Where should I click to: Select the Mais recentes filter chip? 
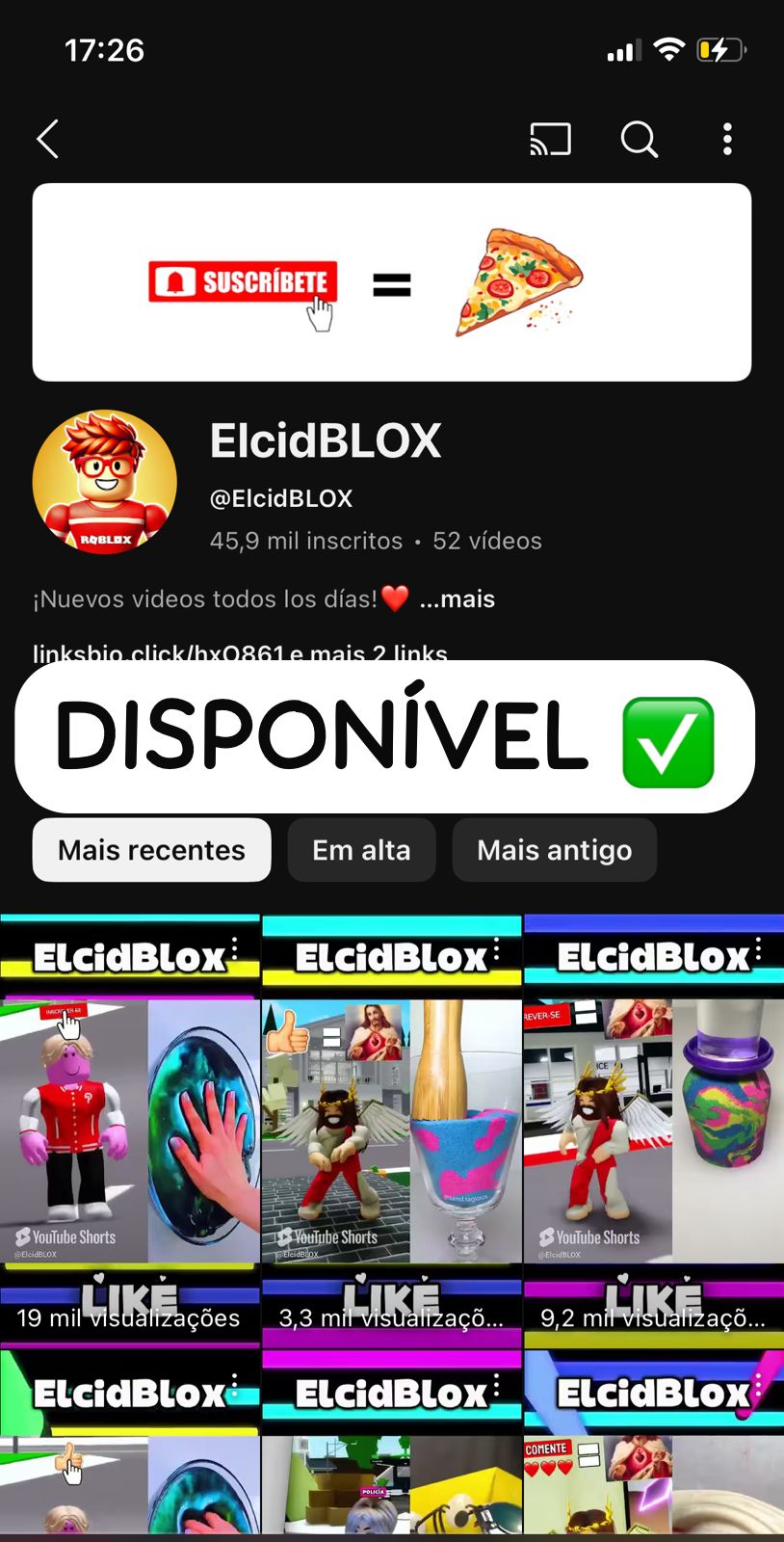[151, 850]
